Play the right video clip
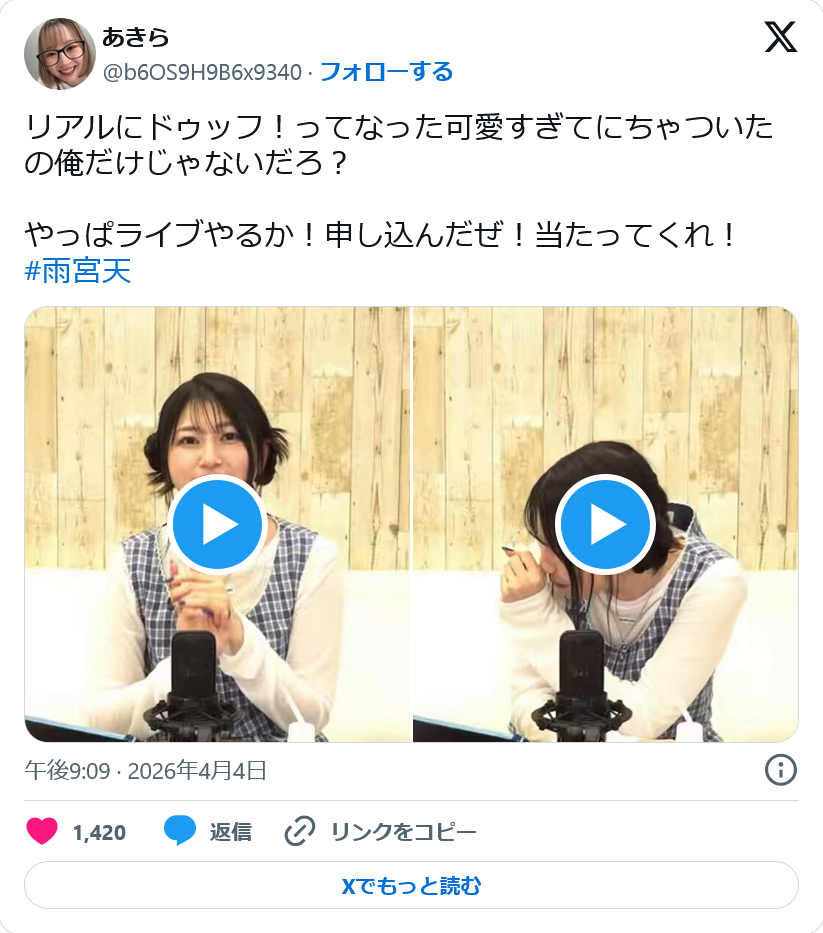 pyautogui.click(x=605, y=524)
